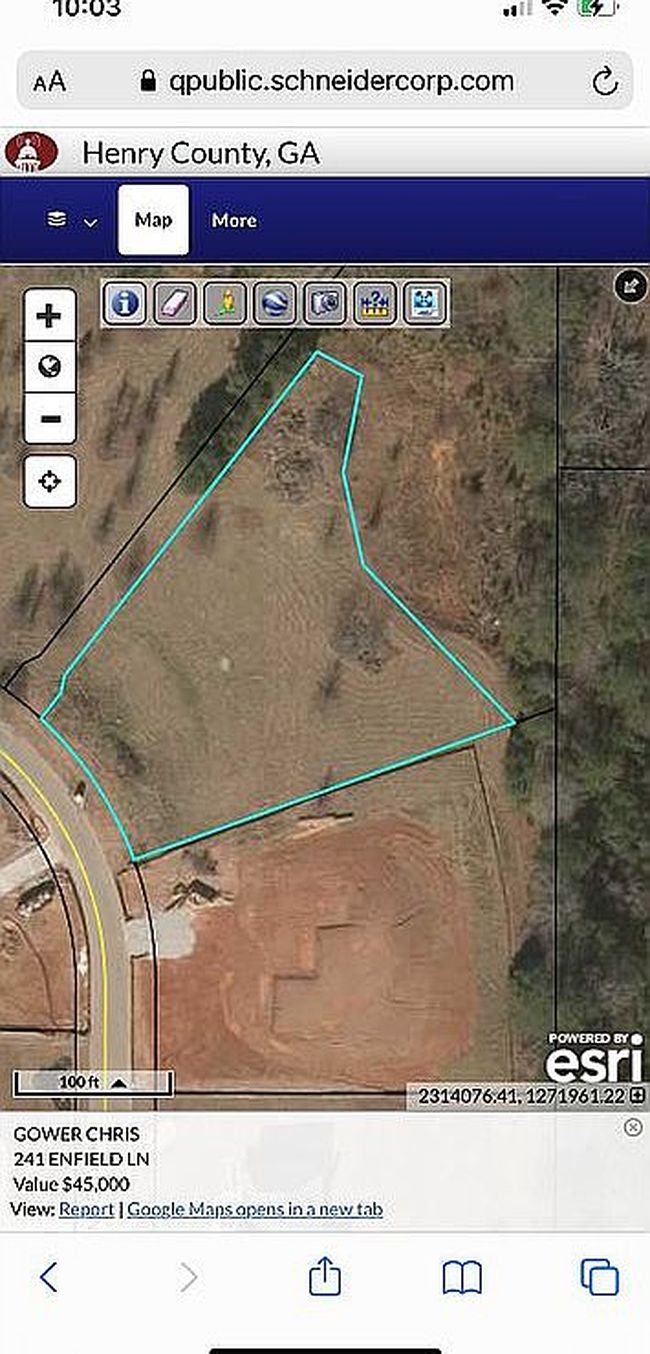
Task: Select the identify info tool
Action: click(125, 301)
